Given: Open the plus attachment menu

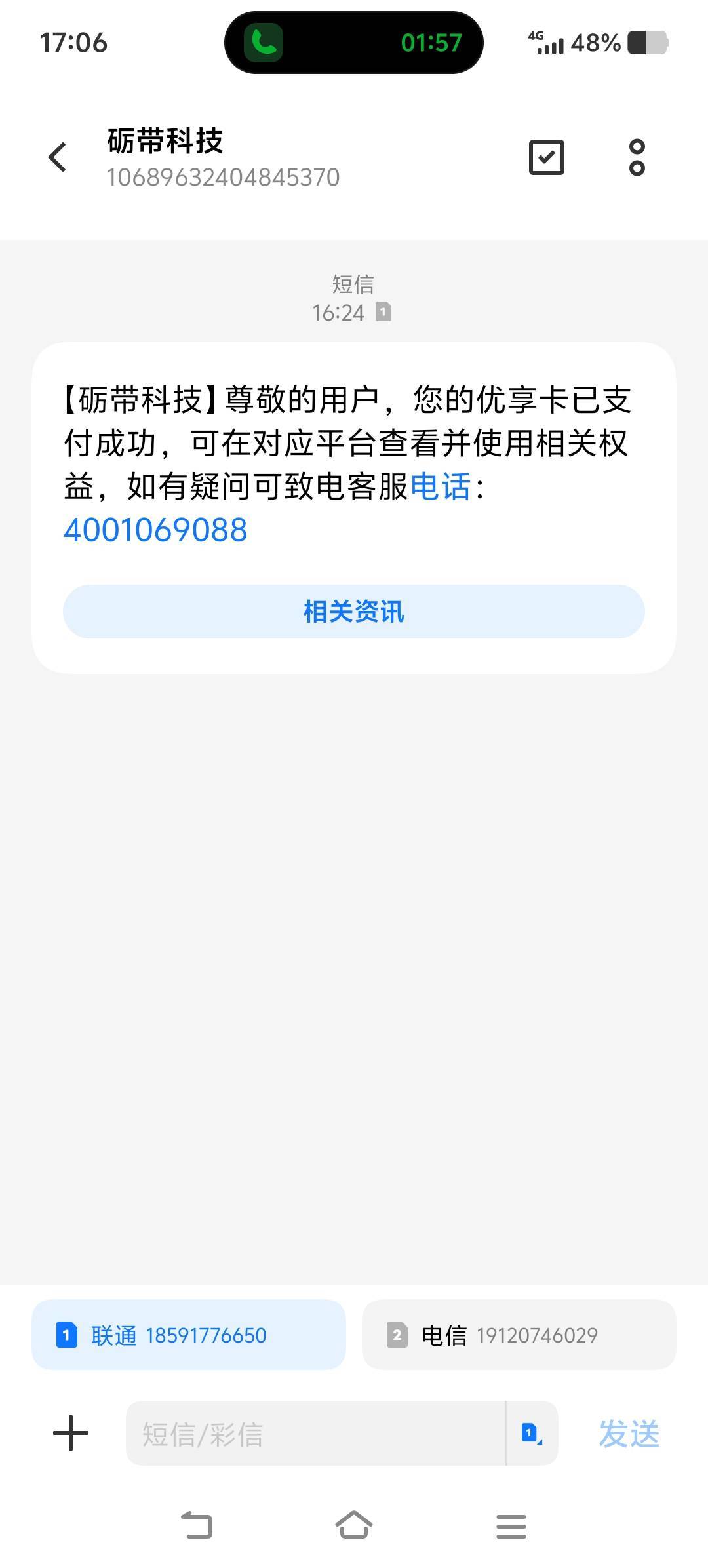Looking at the screenshot, I should (71, 1433).
